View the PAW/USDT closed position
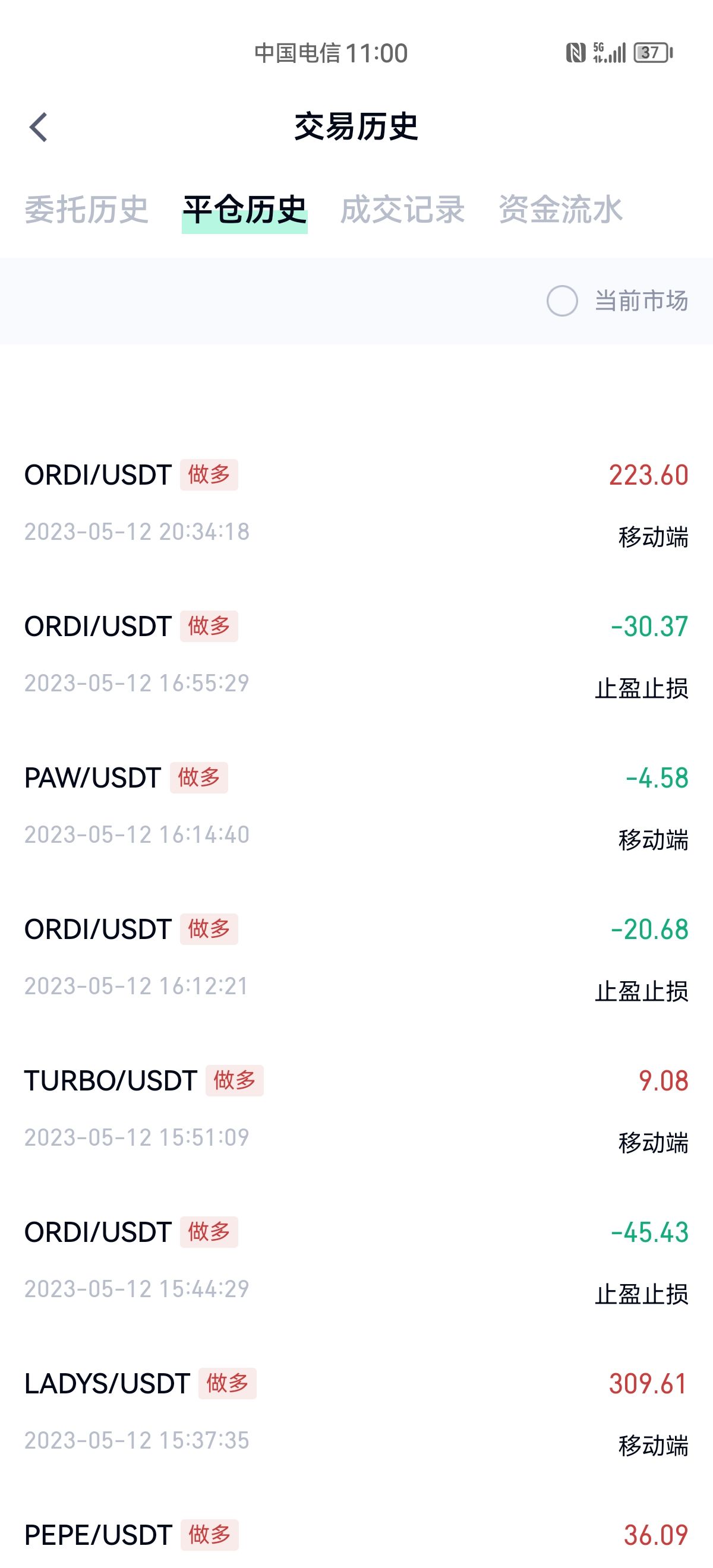 [356, 805]
